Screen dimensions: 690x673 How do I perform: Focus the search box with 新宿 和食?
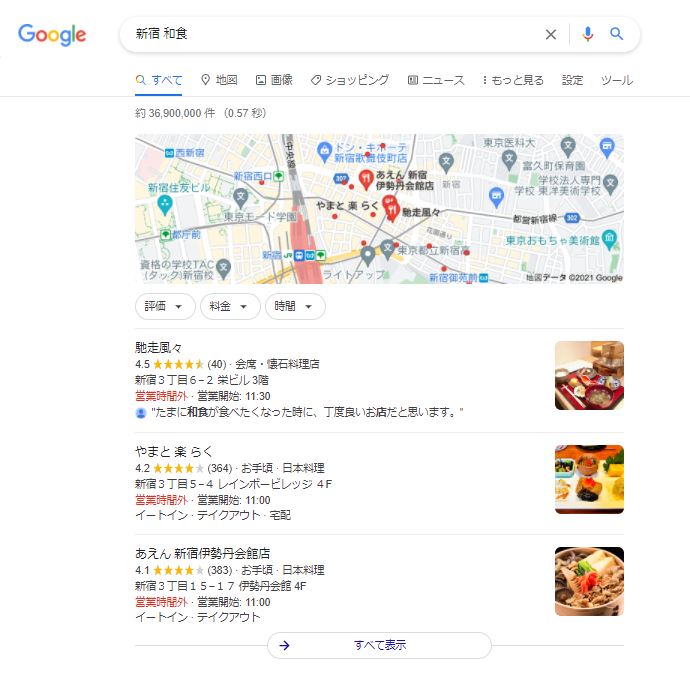pos(330,34)
